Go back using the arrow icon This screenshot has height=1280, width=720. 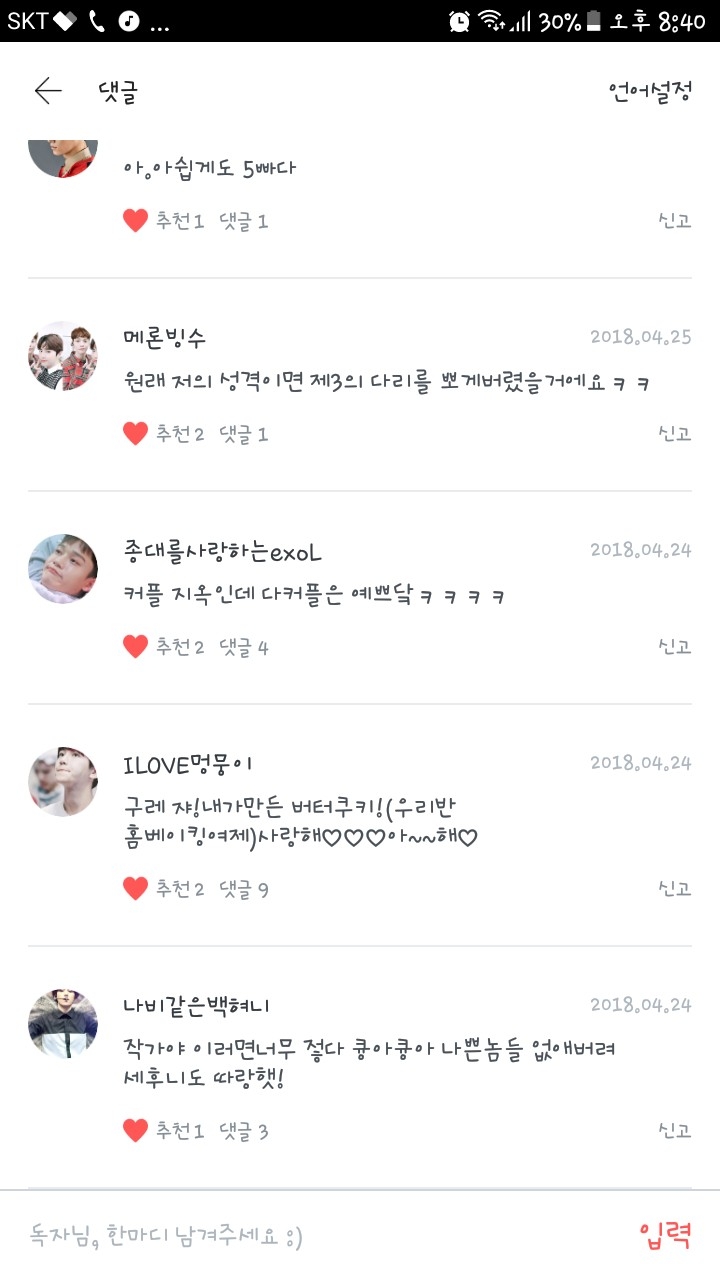[48, 92]
